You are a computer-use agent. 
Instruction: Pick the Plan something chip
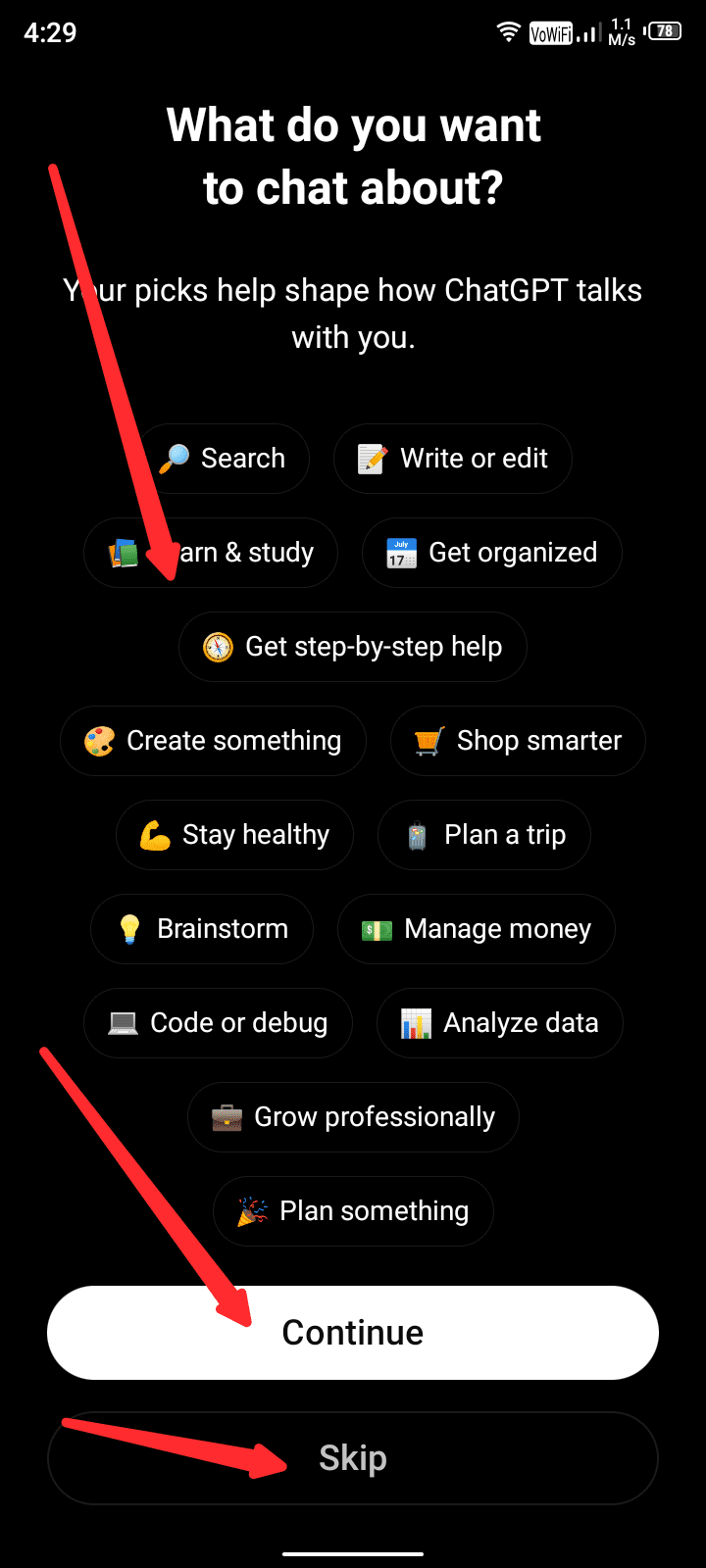pyautogui.click(x=353, y=1211)
